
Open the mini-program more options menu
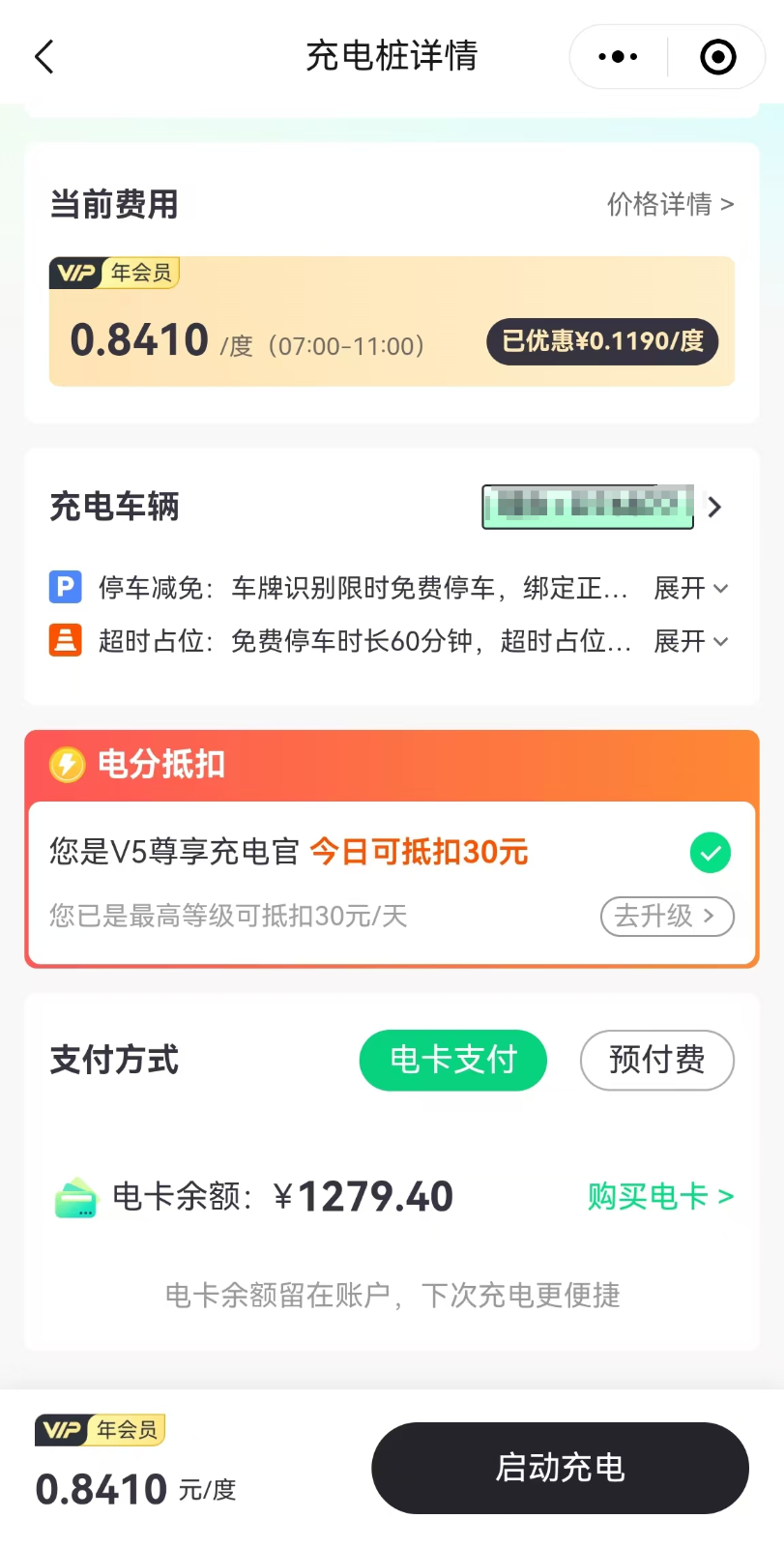pos(618,57)
